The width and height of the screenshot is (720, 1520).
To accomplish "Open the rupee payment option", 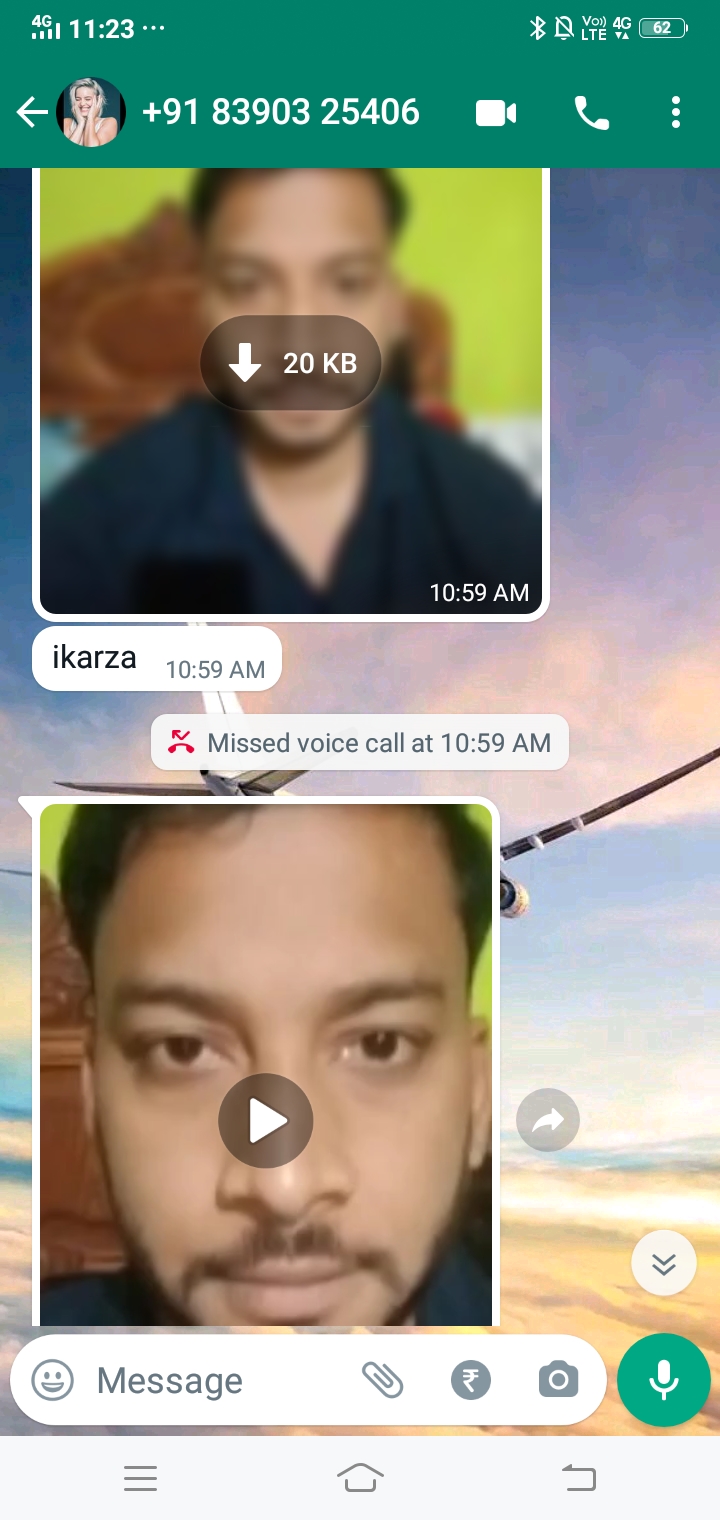I will [x=471, y=1381].
